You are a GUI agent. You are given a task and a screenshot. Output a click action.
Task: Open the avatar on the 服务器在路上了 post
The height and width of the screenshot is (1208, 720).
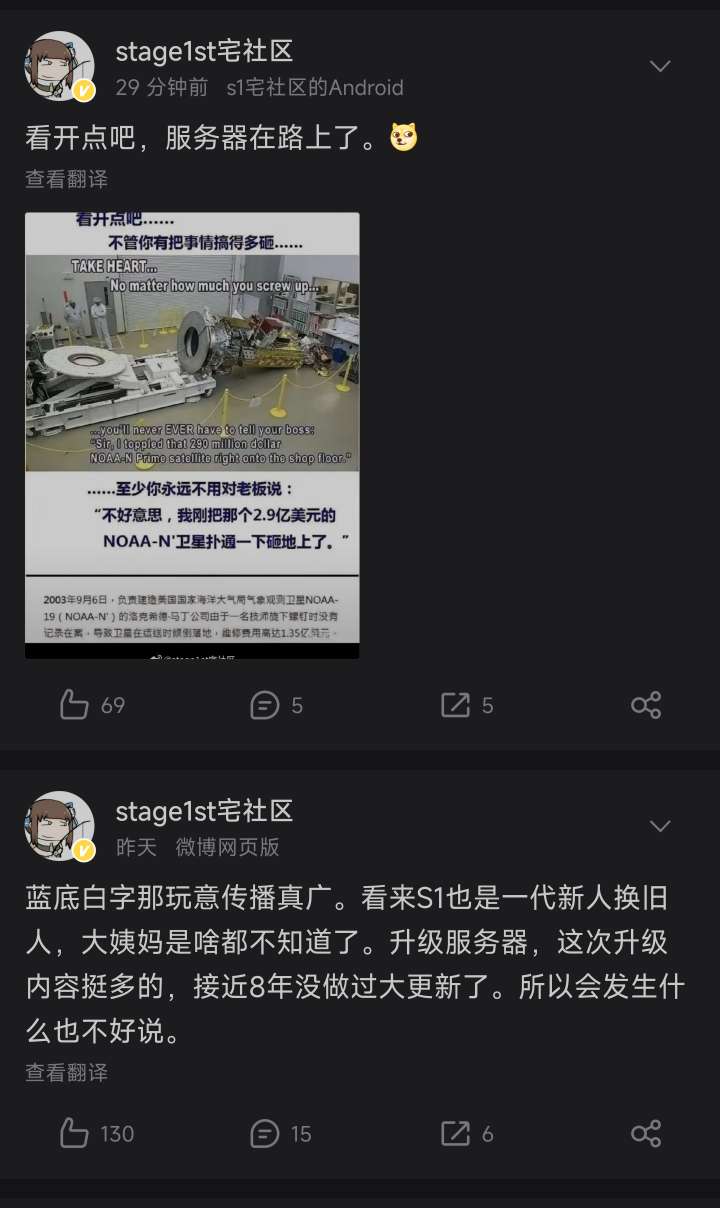(59, 66)
